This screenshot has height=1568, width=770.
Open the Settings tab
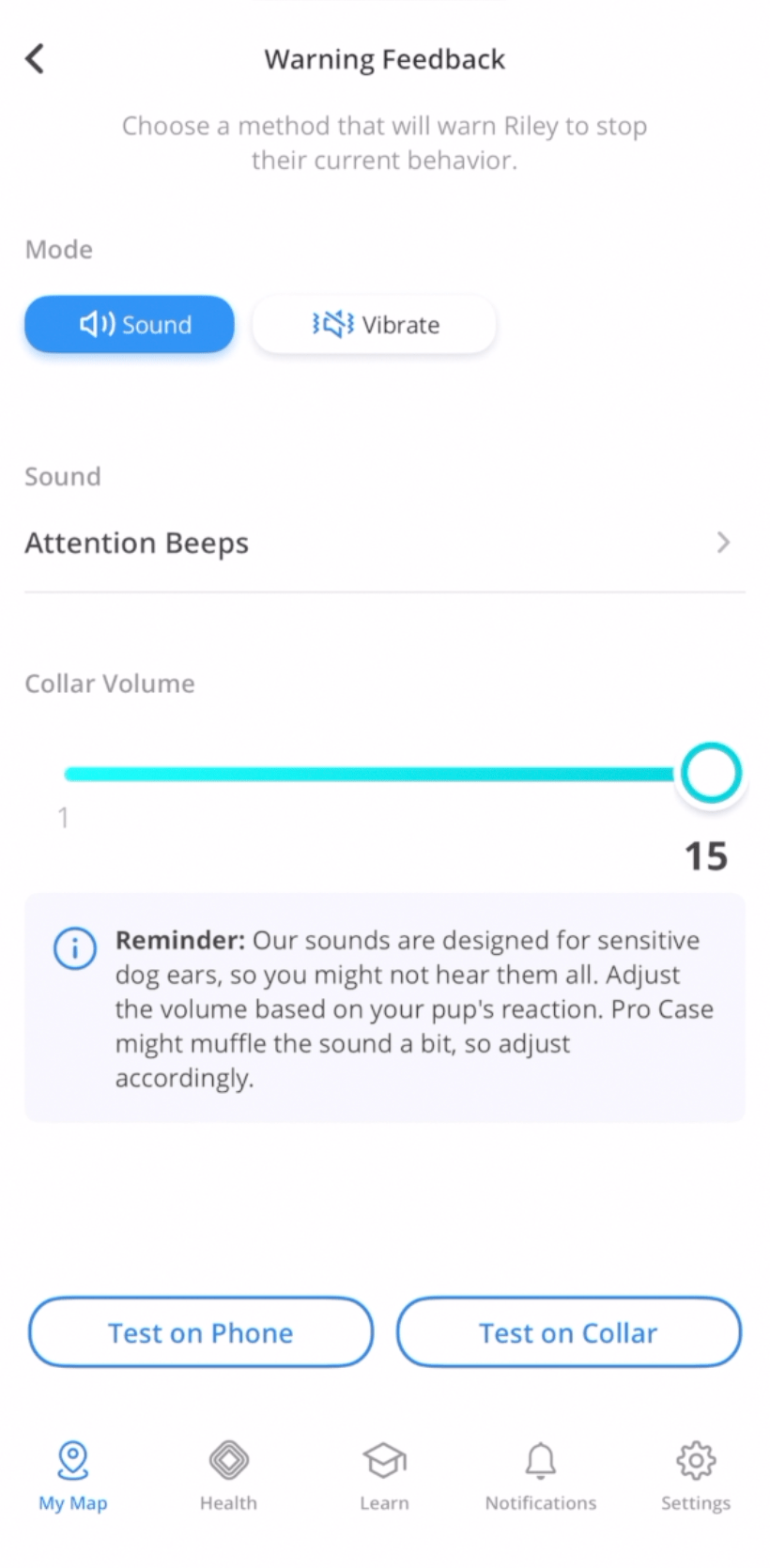tap(695, 1476)
